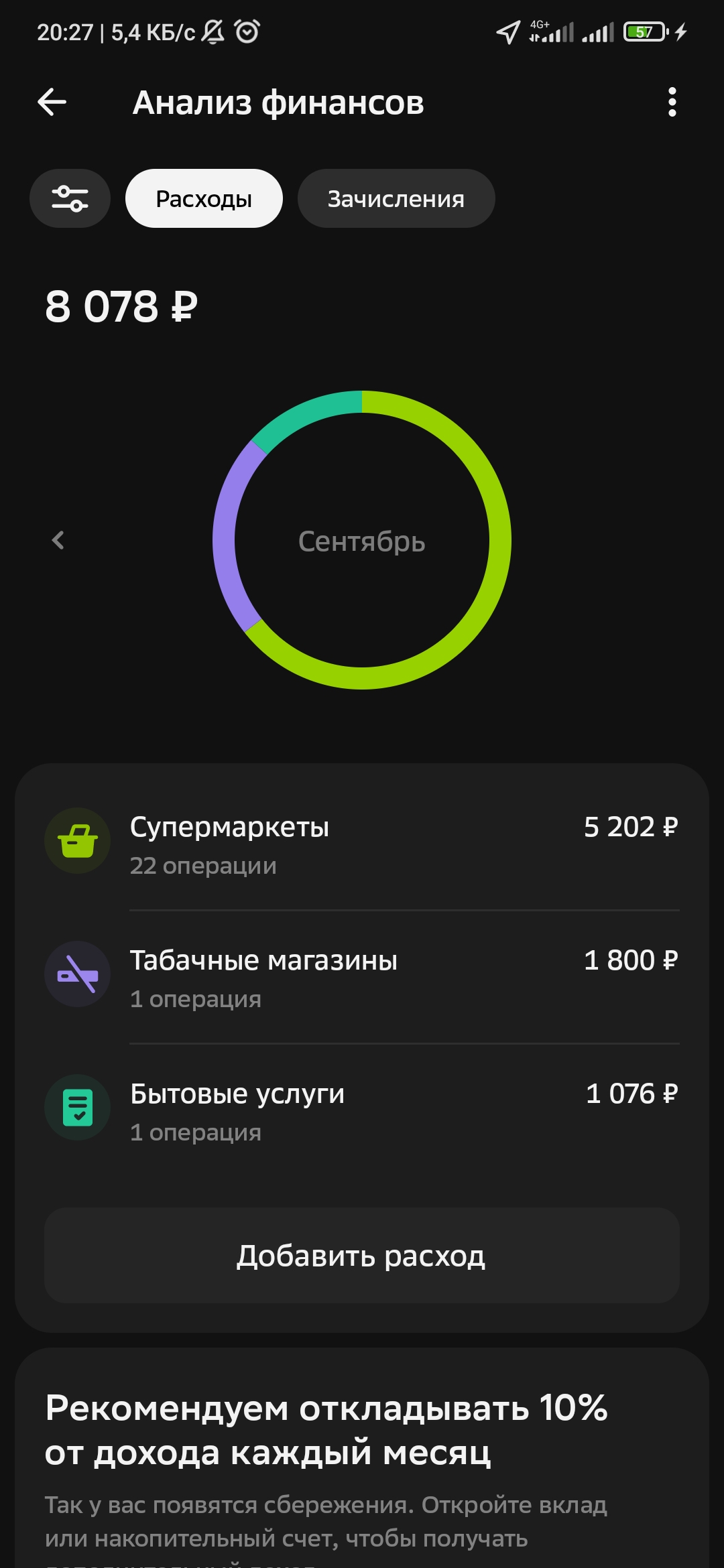Switch to the Зачисления tab
Viewport: 724px width, 1568px height.
tap(396, 198)
